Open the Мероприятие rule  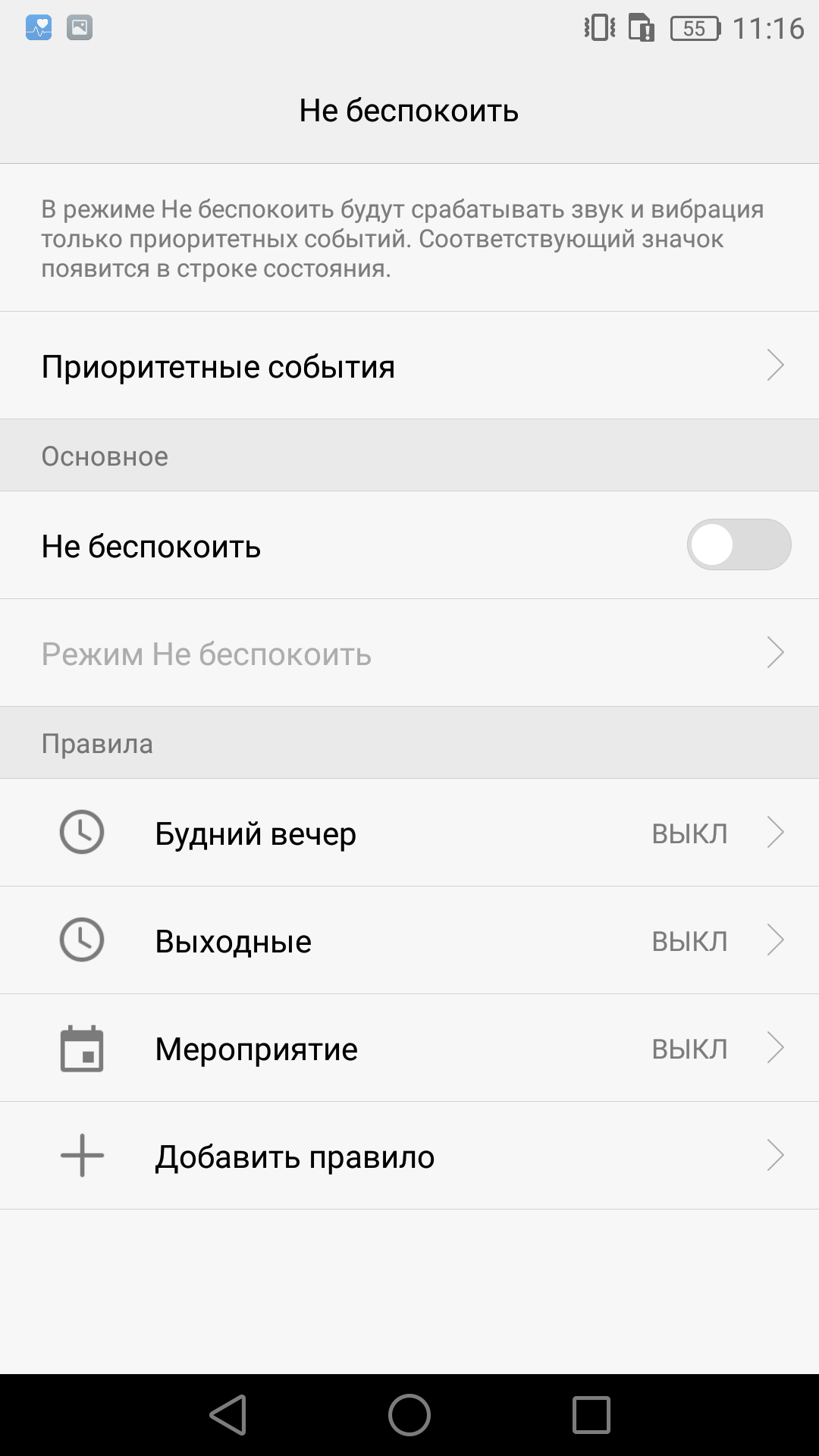[409, 1048]
